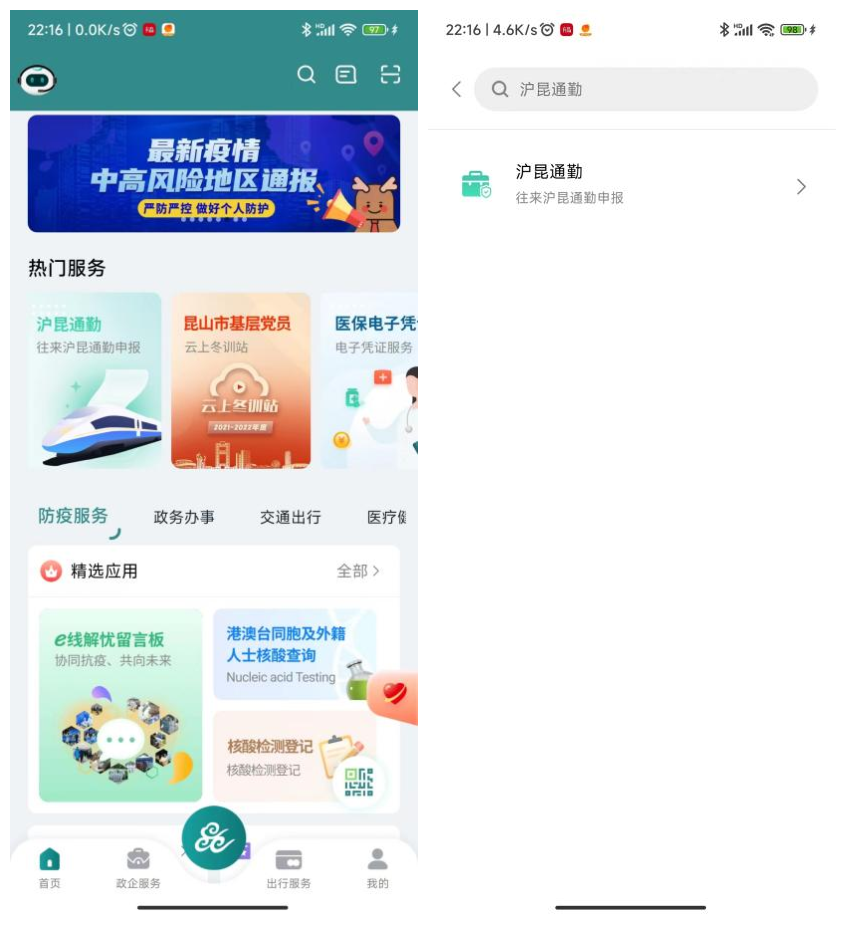Open the 昆山市基层党员 card
Screen dimensions: 846x926
(240, 380)
